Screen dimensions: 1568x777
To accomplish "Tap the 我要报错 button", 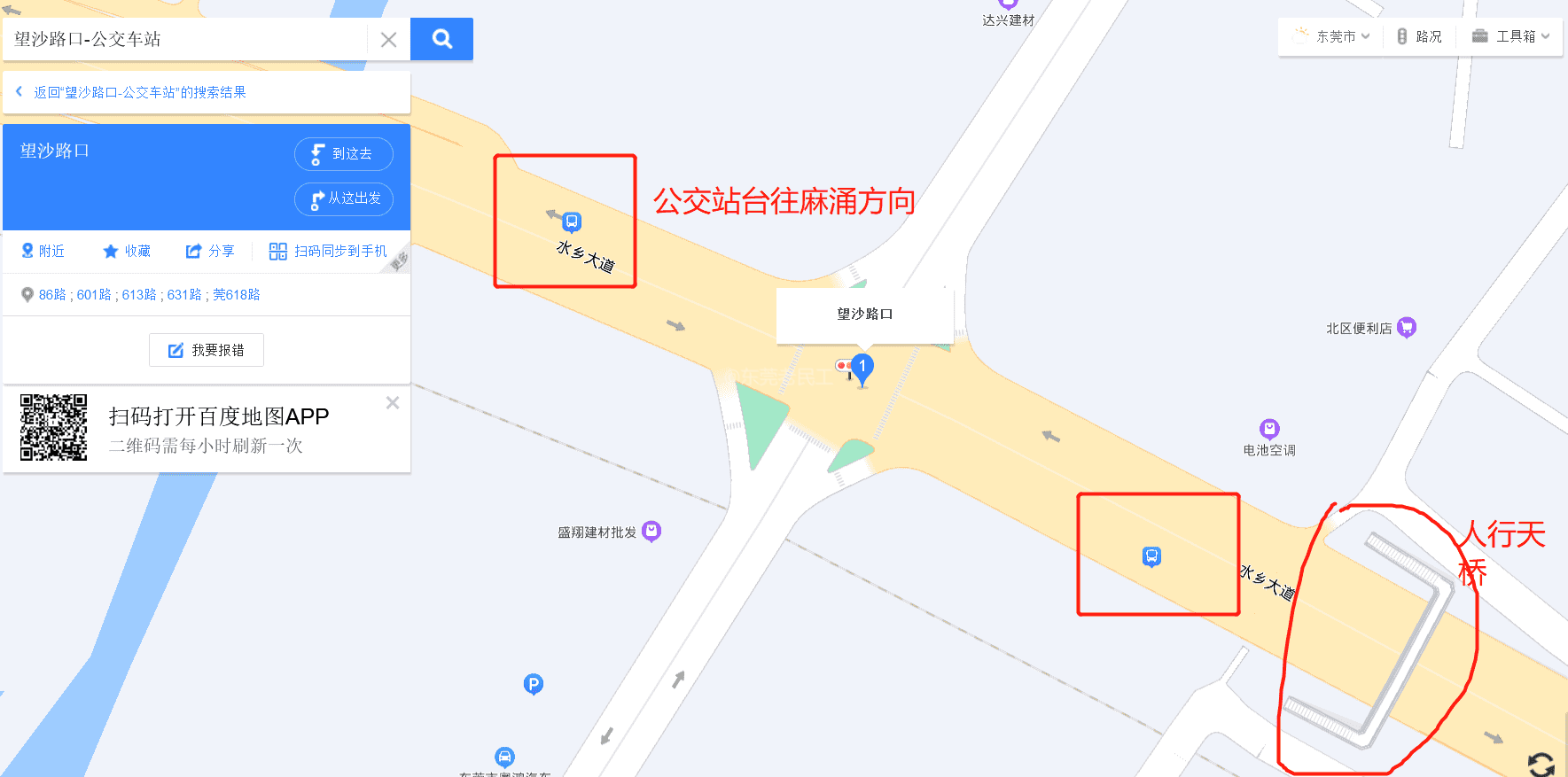I will [207, 350].
